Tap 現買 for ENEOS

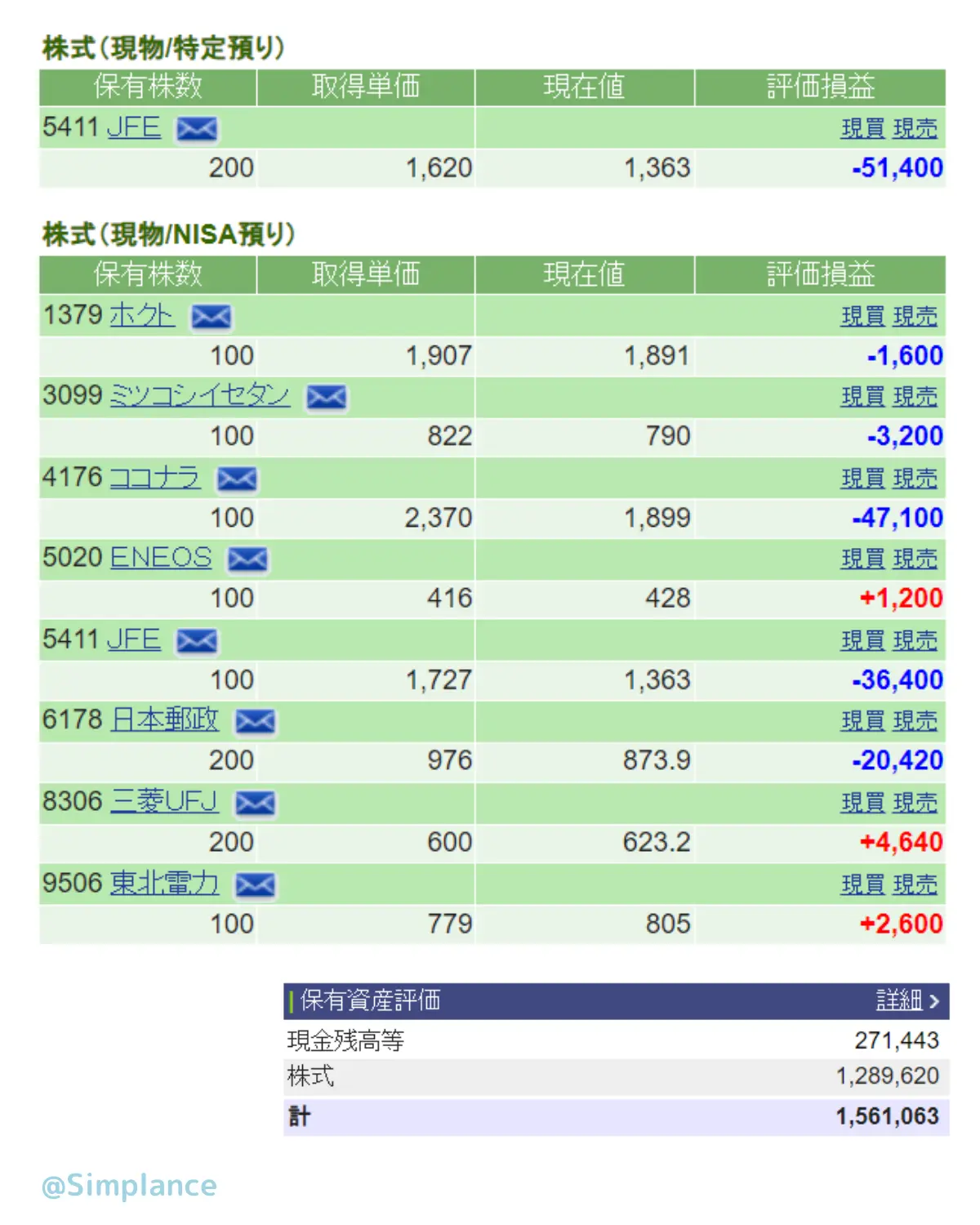[862, 559]
